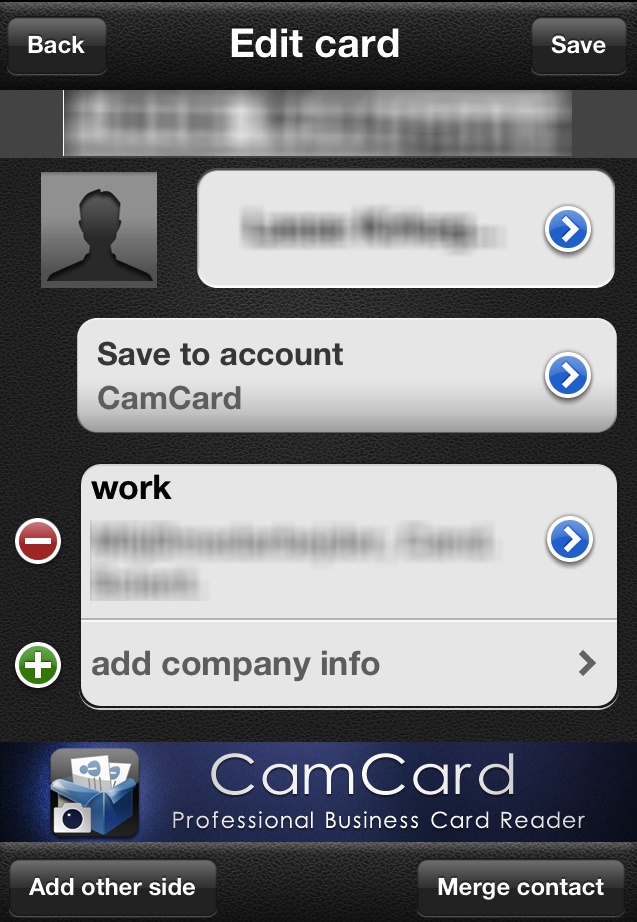Image resolution: width=637 pixels, height=922 pixels.
Task: Tap the blurred card image strip
Action: pos(318,123)
